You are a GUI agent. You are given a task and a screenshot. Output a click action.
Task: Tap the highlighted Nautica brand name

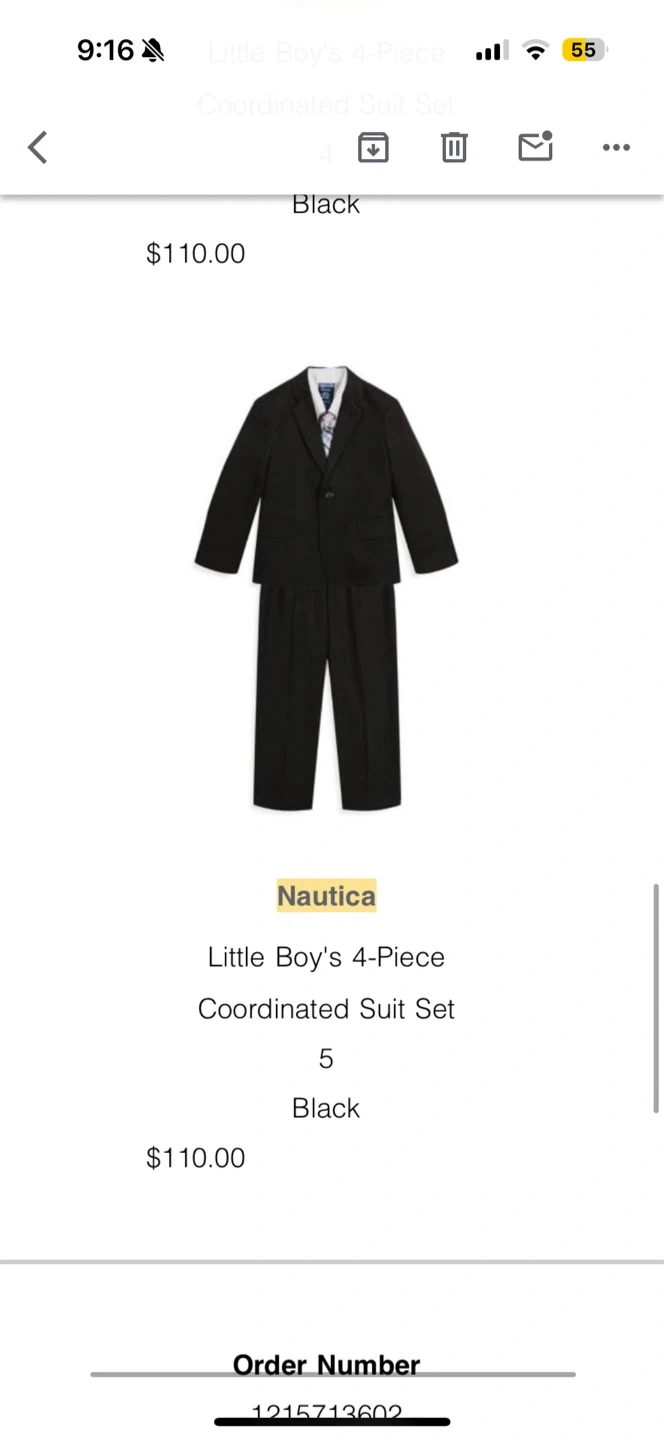coord(326,896)
